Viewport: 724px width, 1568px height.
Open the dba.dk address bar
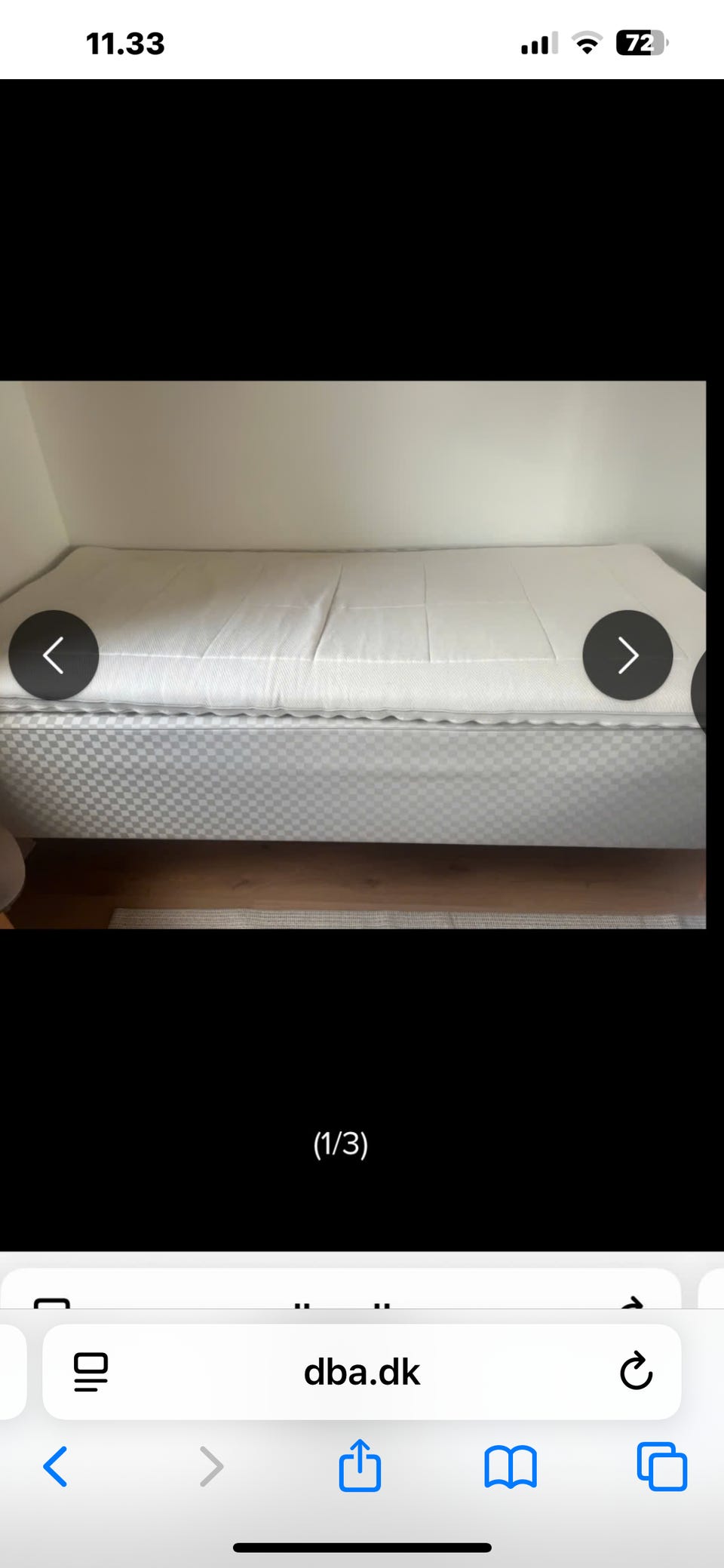[362, 1372]
